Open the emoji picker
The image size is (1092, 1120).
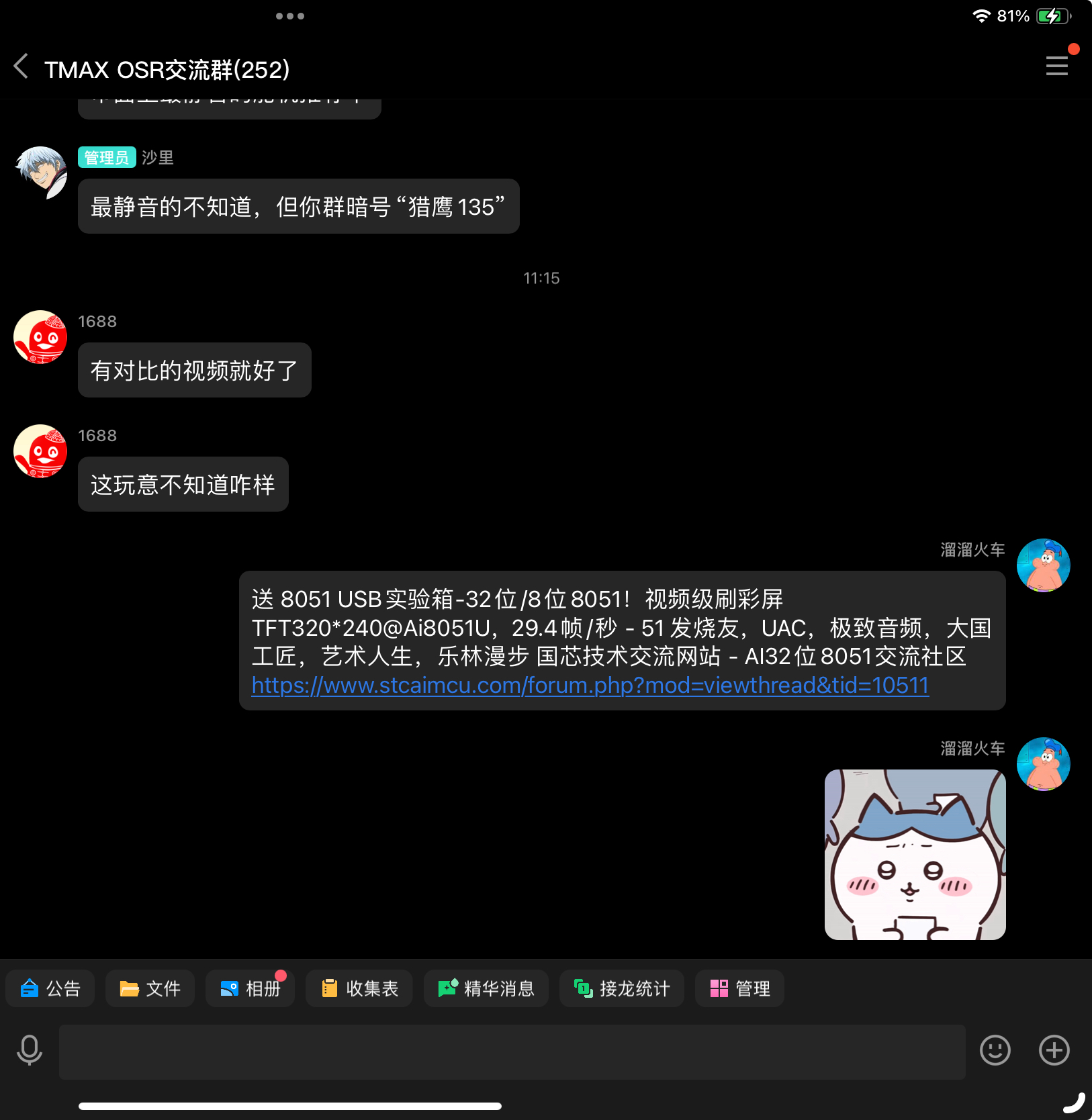[995, 1050]
